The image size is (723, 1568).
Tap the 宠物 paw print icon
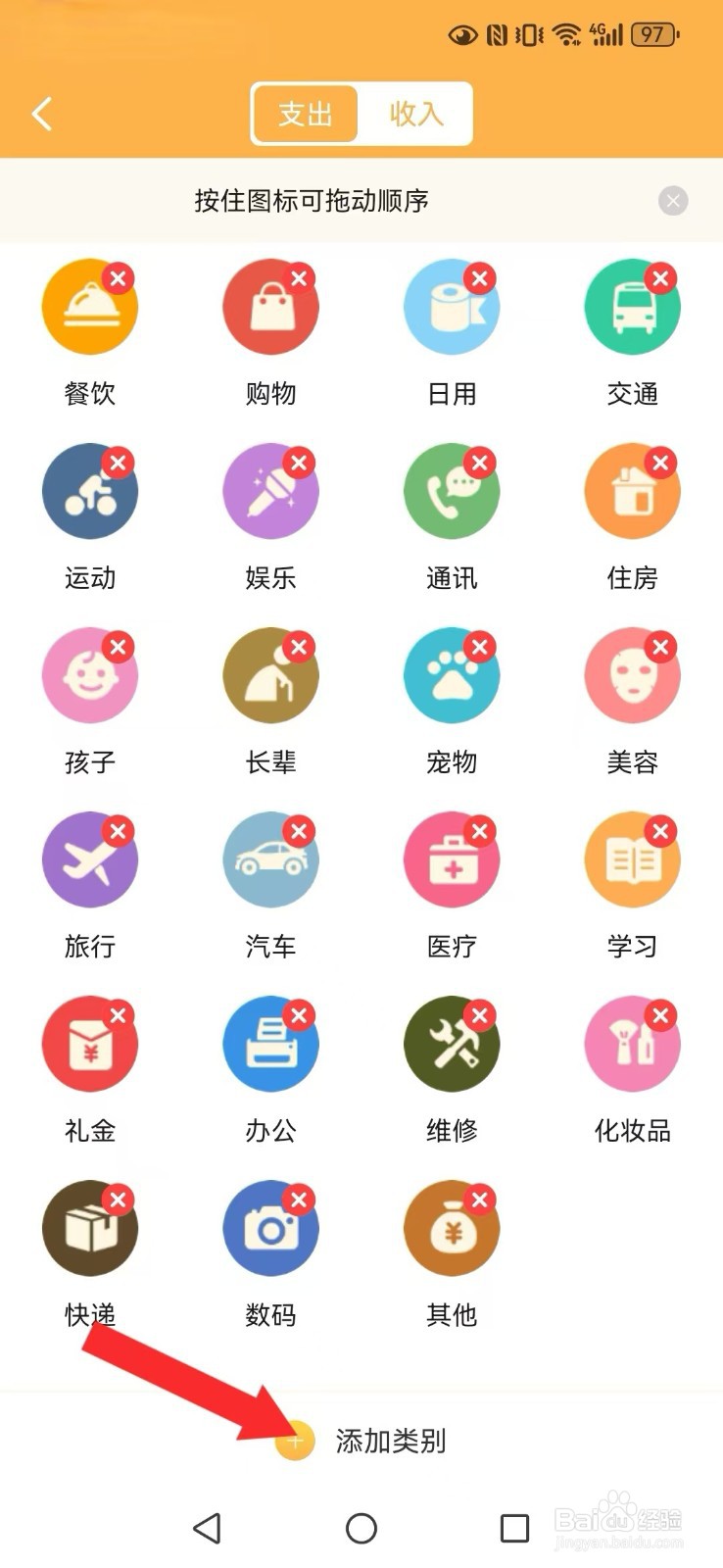[x=451, y=675]
